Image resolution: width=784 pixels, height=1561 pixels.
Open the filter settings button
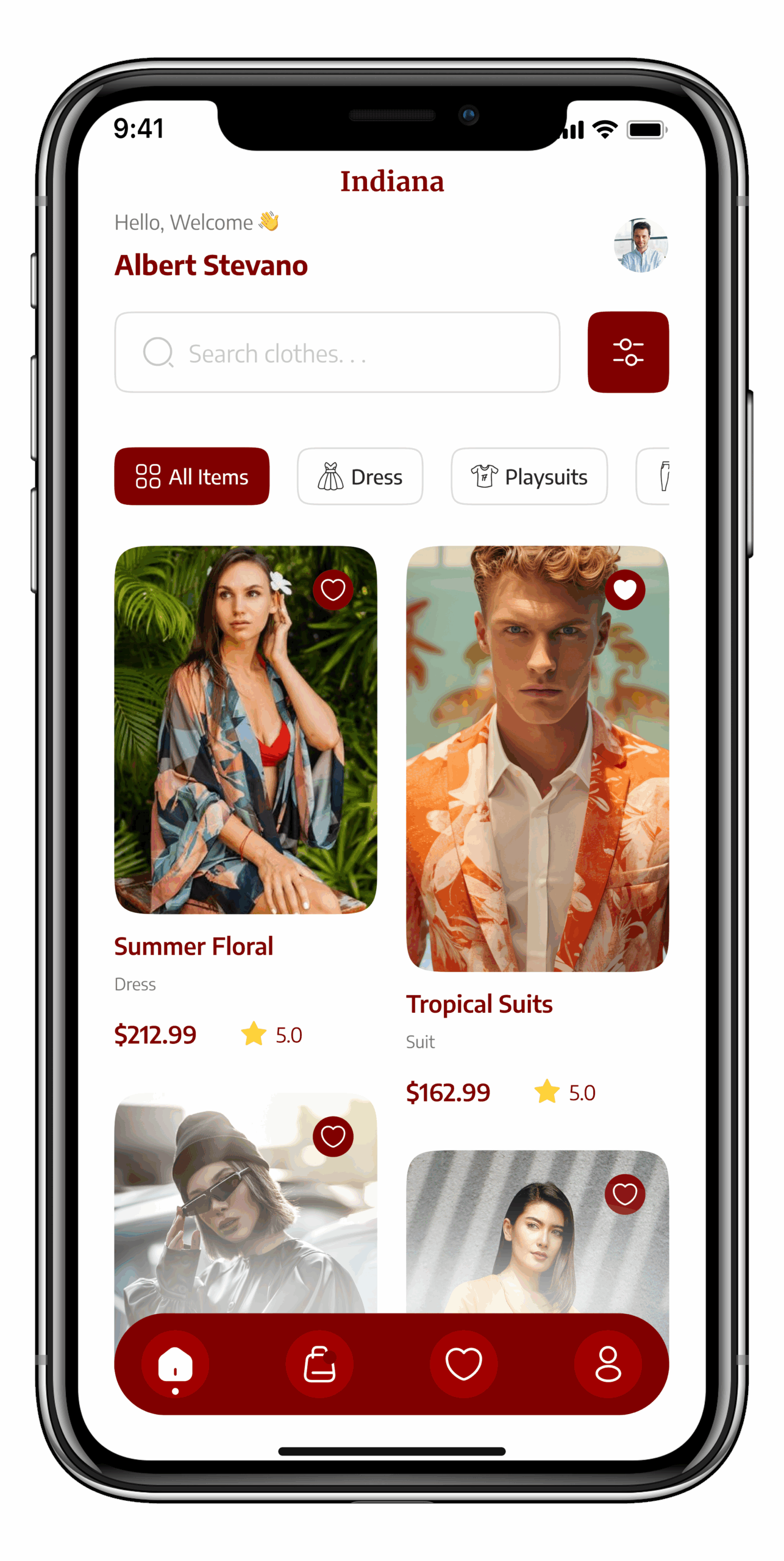pyautogui.click(x=628, y=352)
